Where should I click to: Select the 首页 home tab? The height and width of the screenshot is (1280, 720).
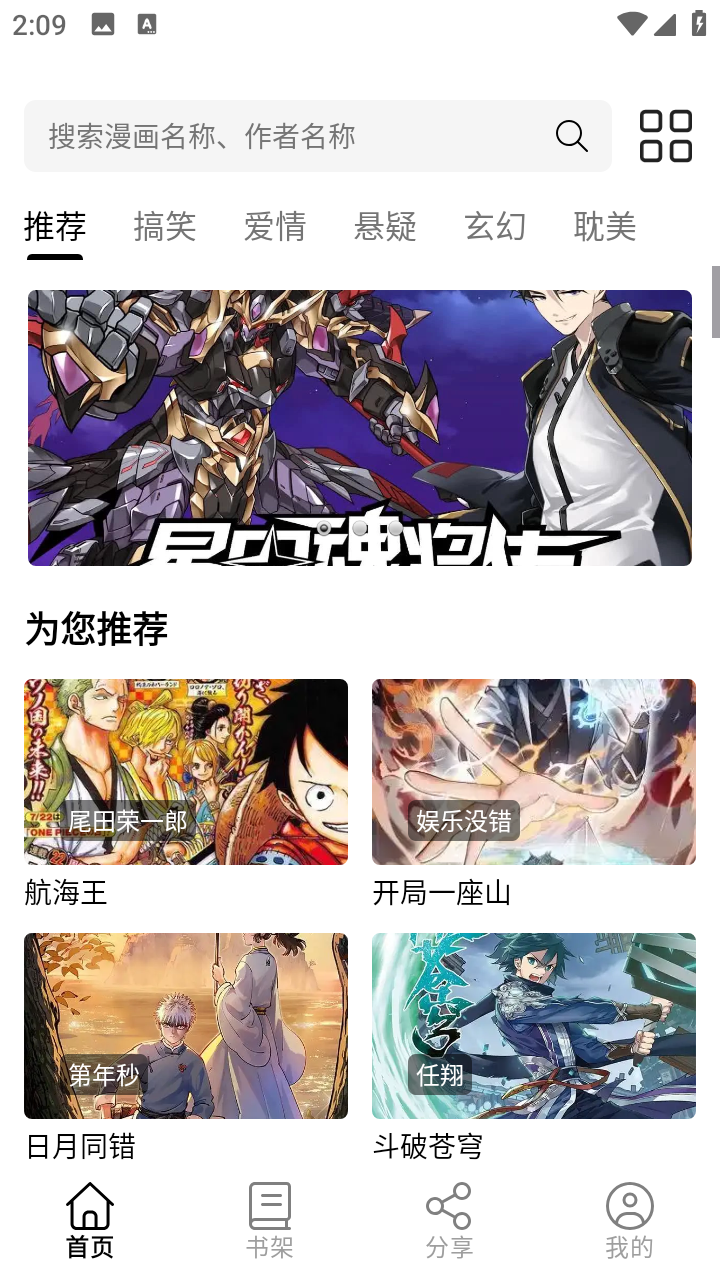(90, 1220)
